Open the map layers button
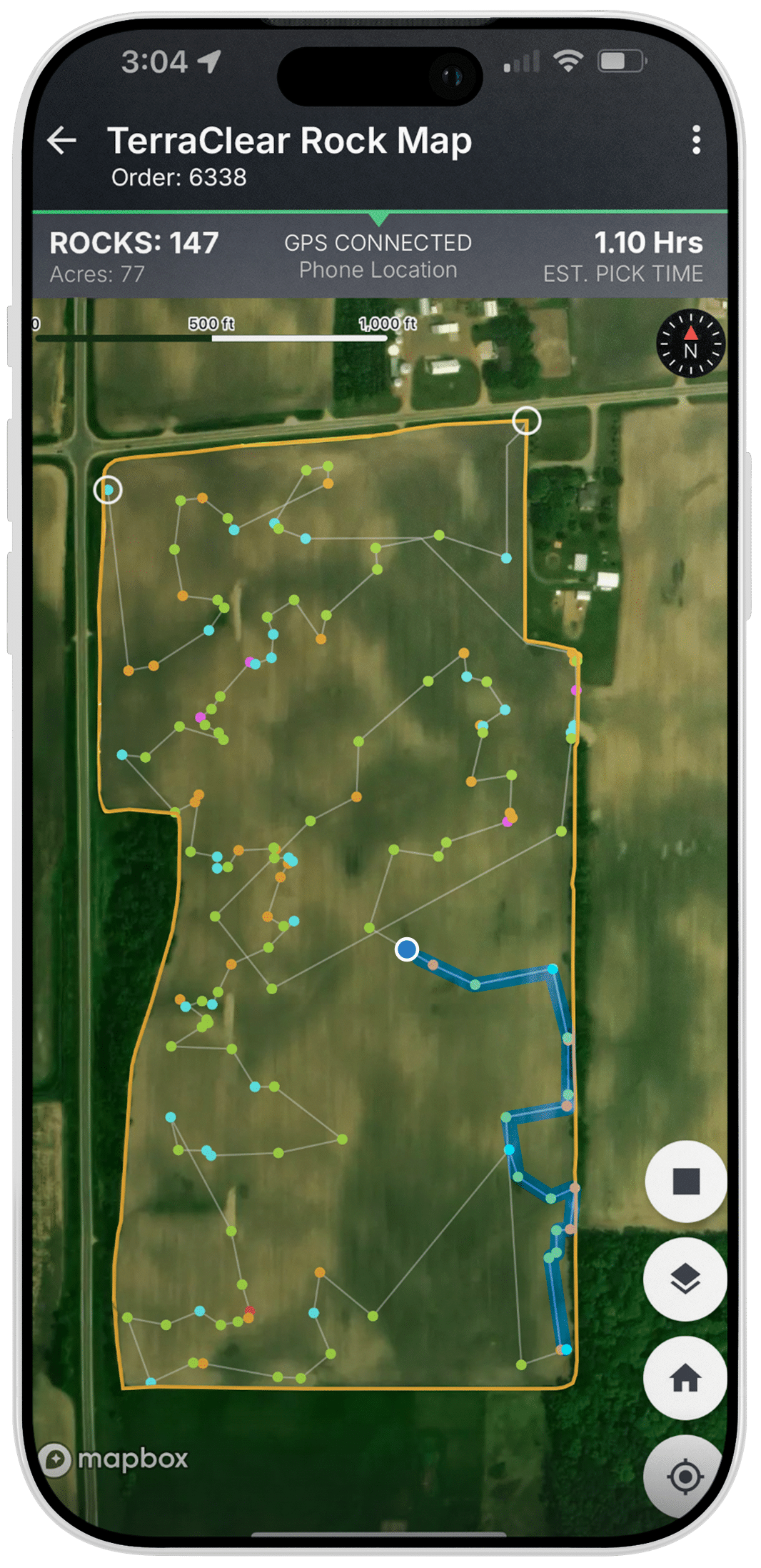 point(685,1279)
